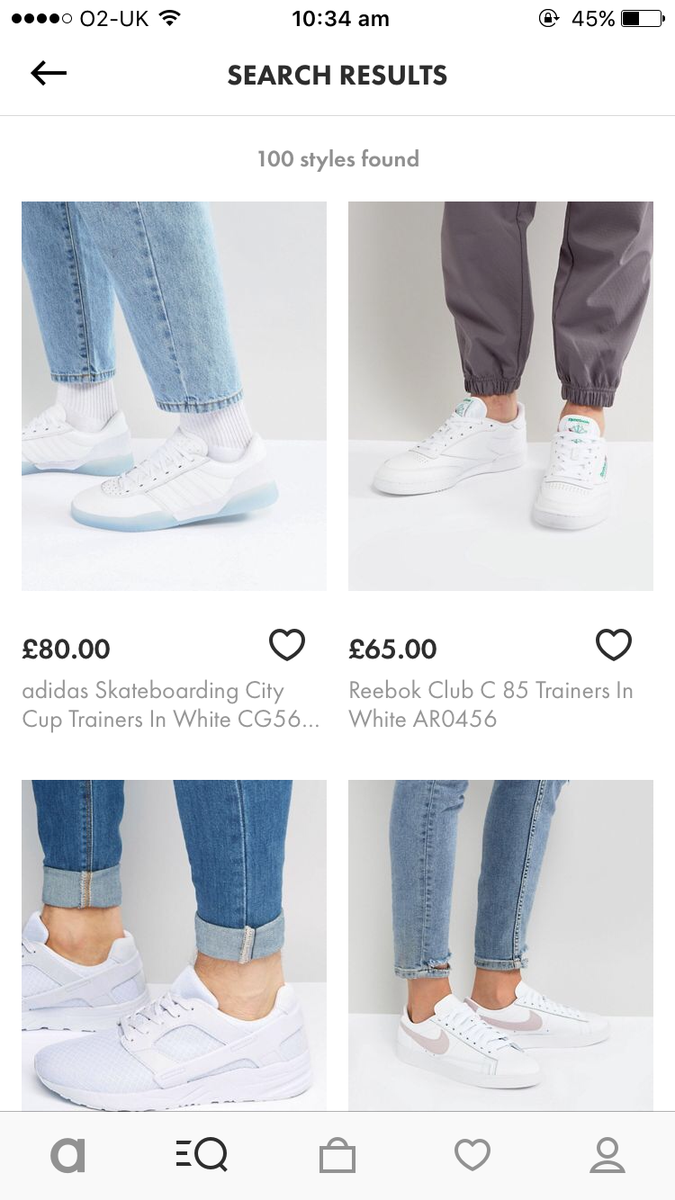View the white mesh trainers product
675x1200 pixels.
174,945
